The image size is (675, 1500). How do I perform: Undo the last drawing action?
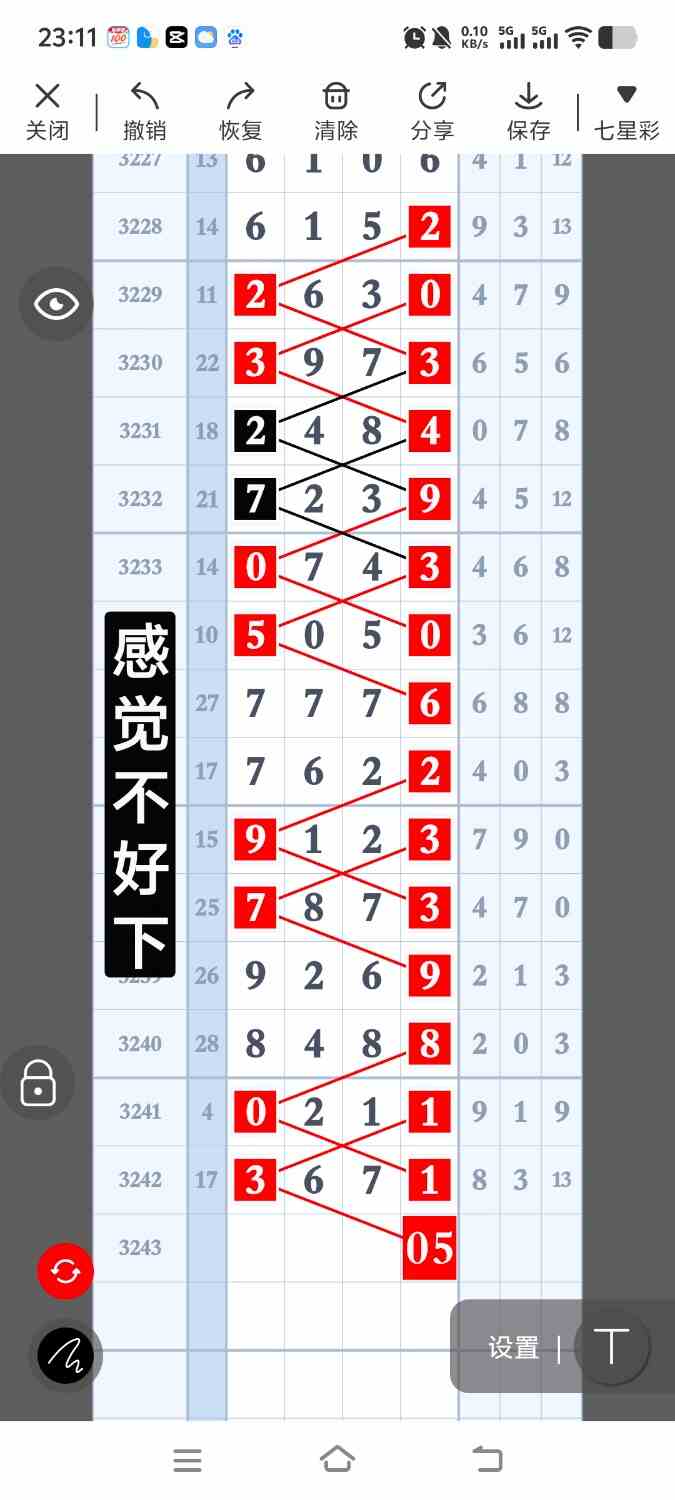point(145,111)
